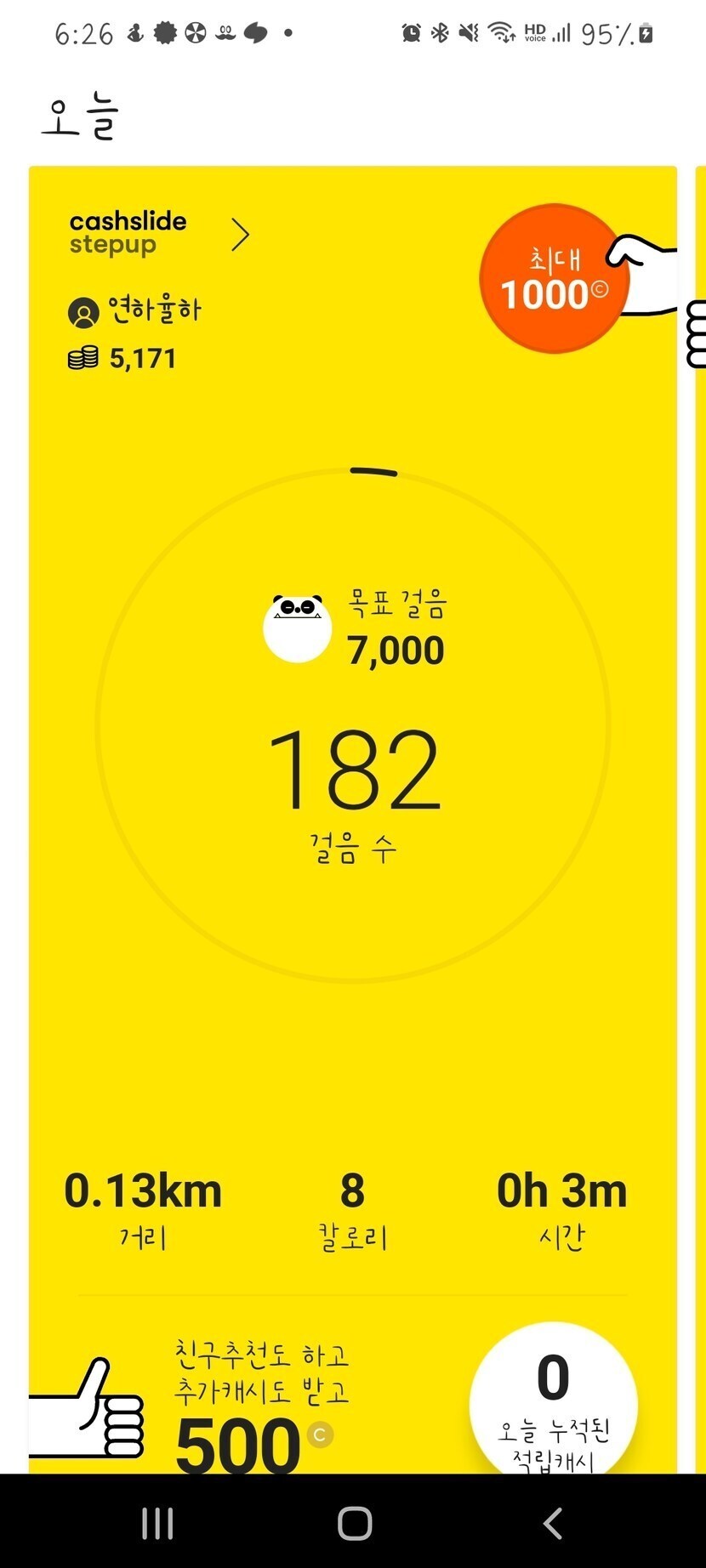Open the 연하율하 profile
706x1568 pixels.
pos(135,312)
